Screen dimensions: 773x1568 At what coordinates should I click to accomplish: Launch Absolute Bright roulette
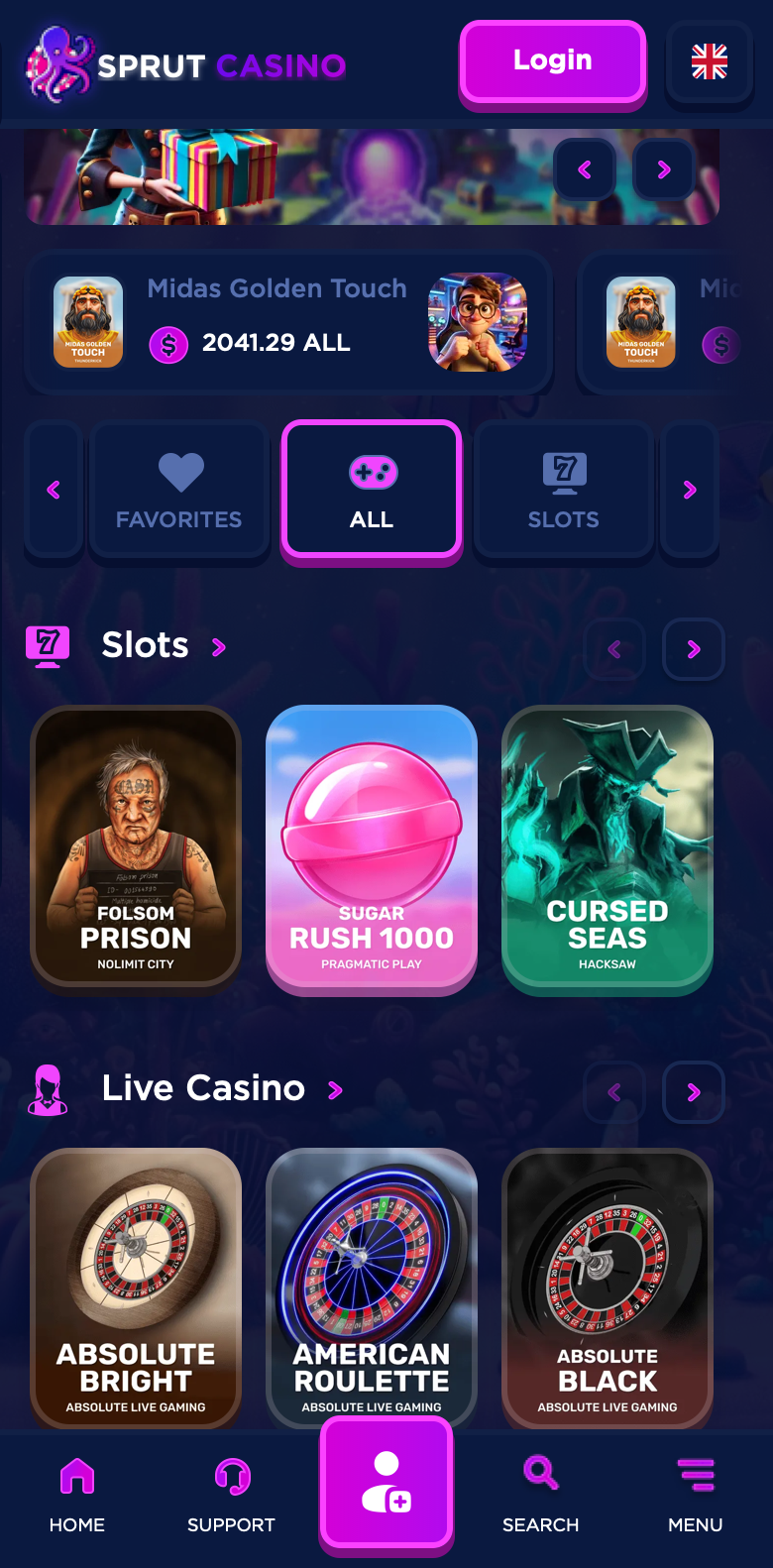[x=136, y=1288]
